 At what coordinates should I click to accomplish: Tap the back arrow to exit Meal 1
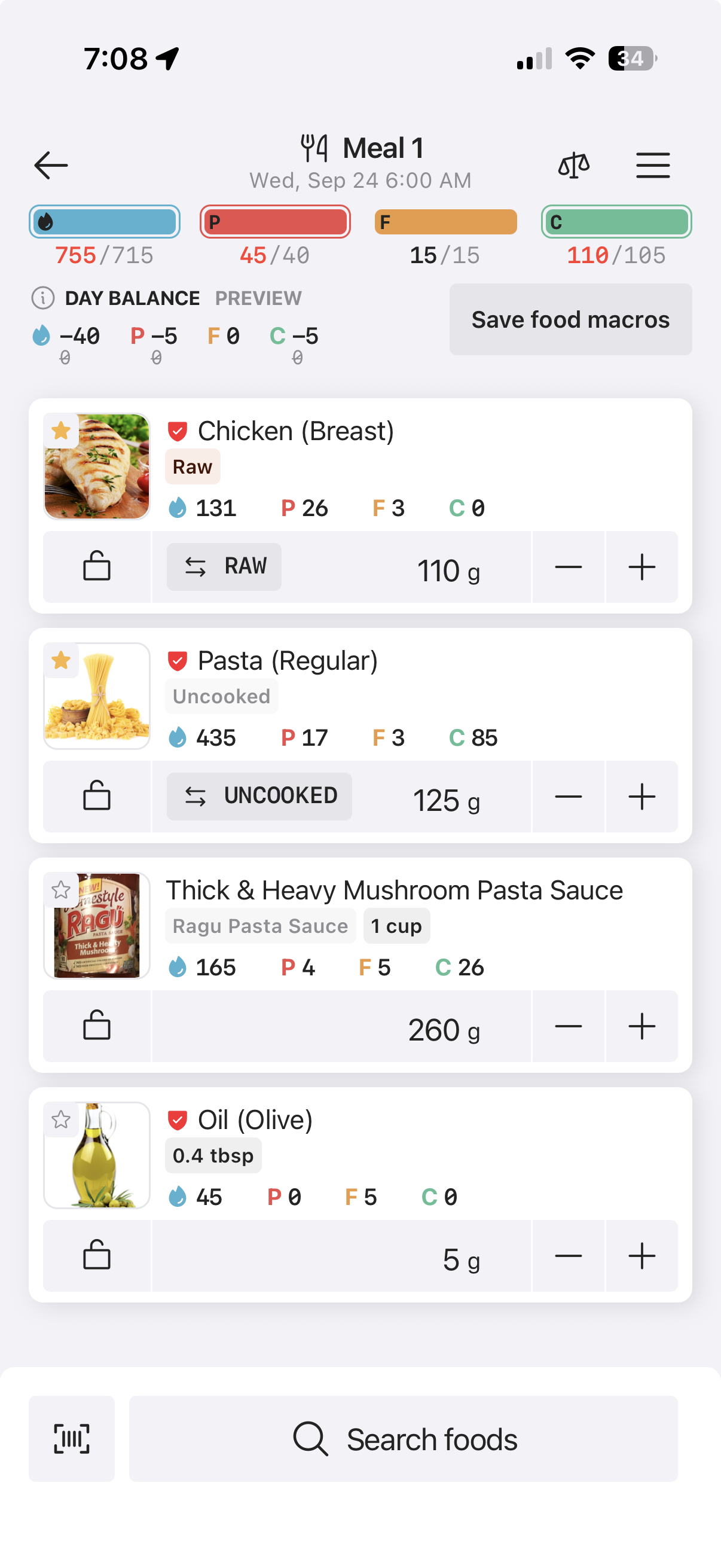[50, 165]
